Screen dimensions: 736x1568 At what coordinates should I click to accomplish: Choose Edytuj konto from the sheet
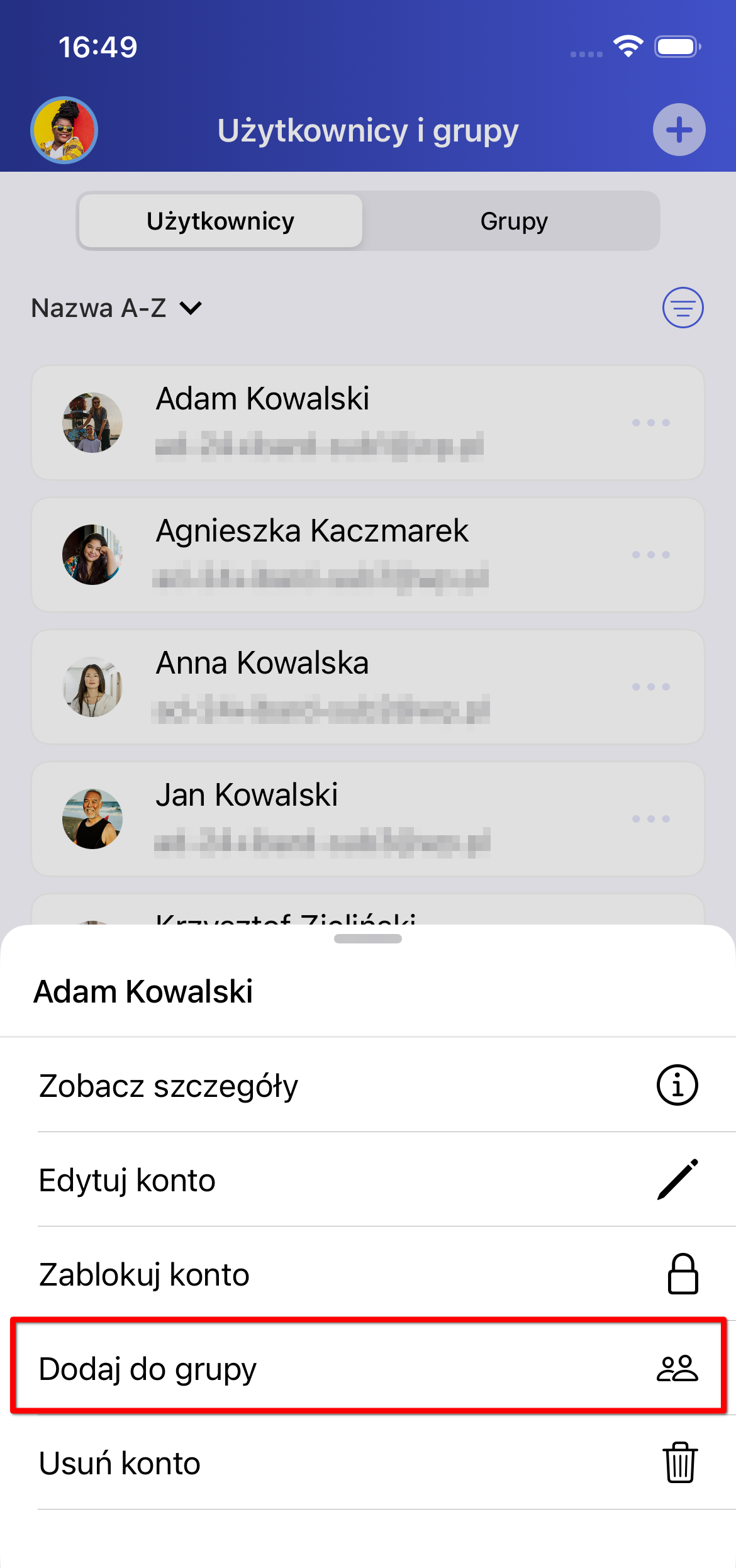click(368, 1179)
